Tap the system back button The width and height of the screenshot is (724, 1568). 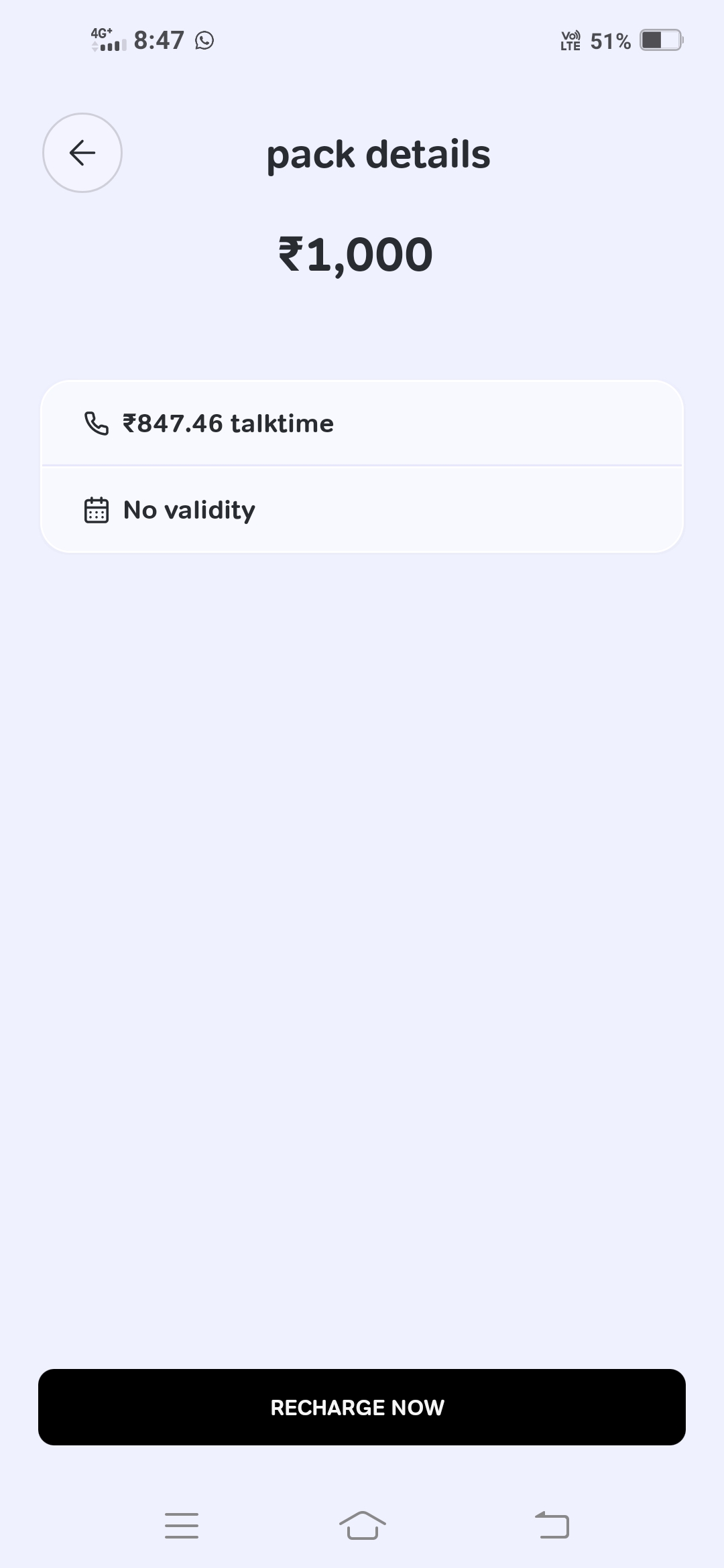tap(552, 1525)
